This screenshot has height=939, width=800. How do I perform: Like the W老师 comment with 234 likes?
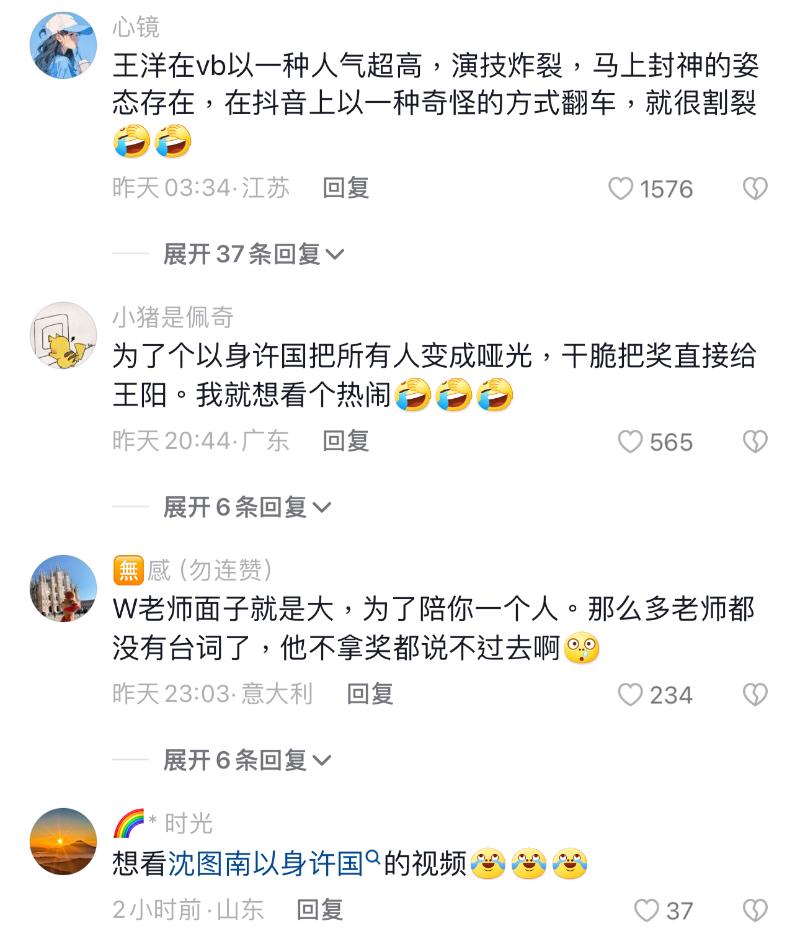(x=630, y=695)
